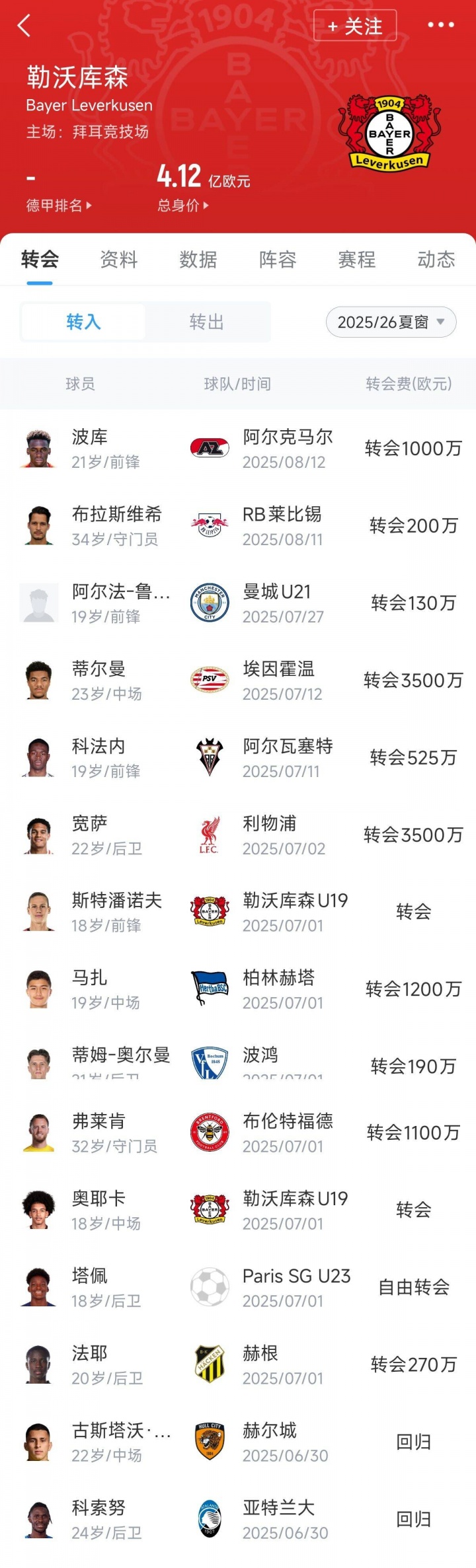The width and height of the screenshot is (476, 1568).
Task: Switch to the 动态 tab
Action: click(x=436, y=260)
